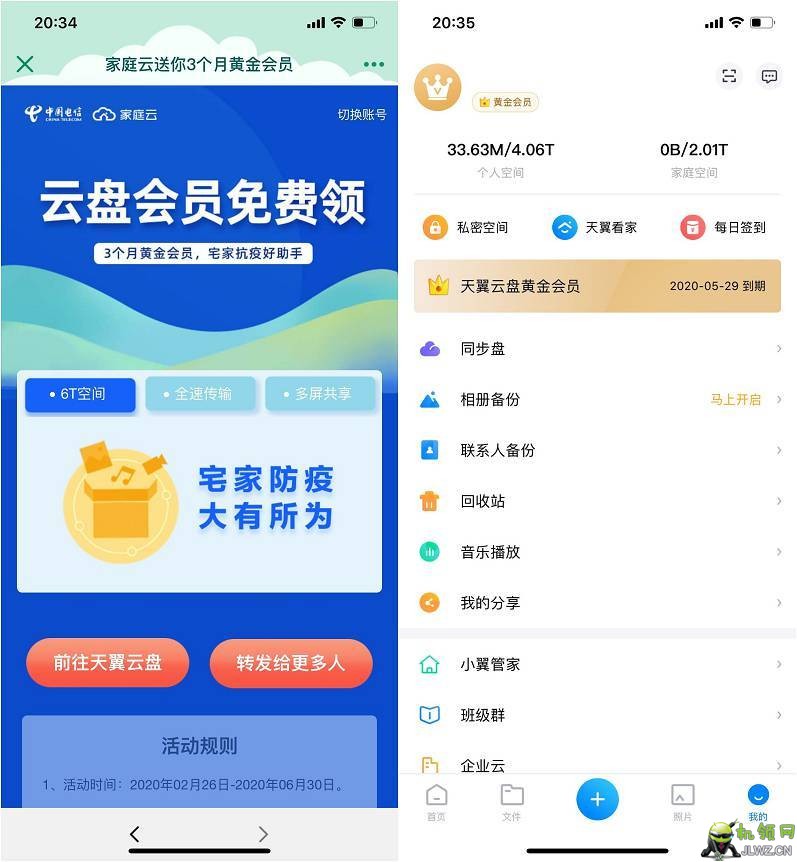Image resolution: width=797 pixels, height=862 pixels.
Task: Open the three-dot more options menu
Action: coord(373,64)
